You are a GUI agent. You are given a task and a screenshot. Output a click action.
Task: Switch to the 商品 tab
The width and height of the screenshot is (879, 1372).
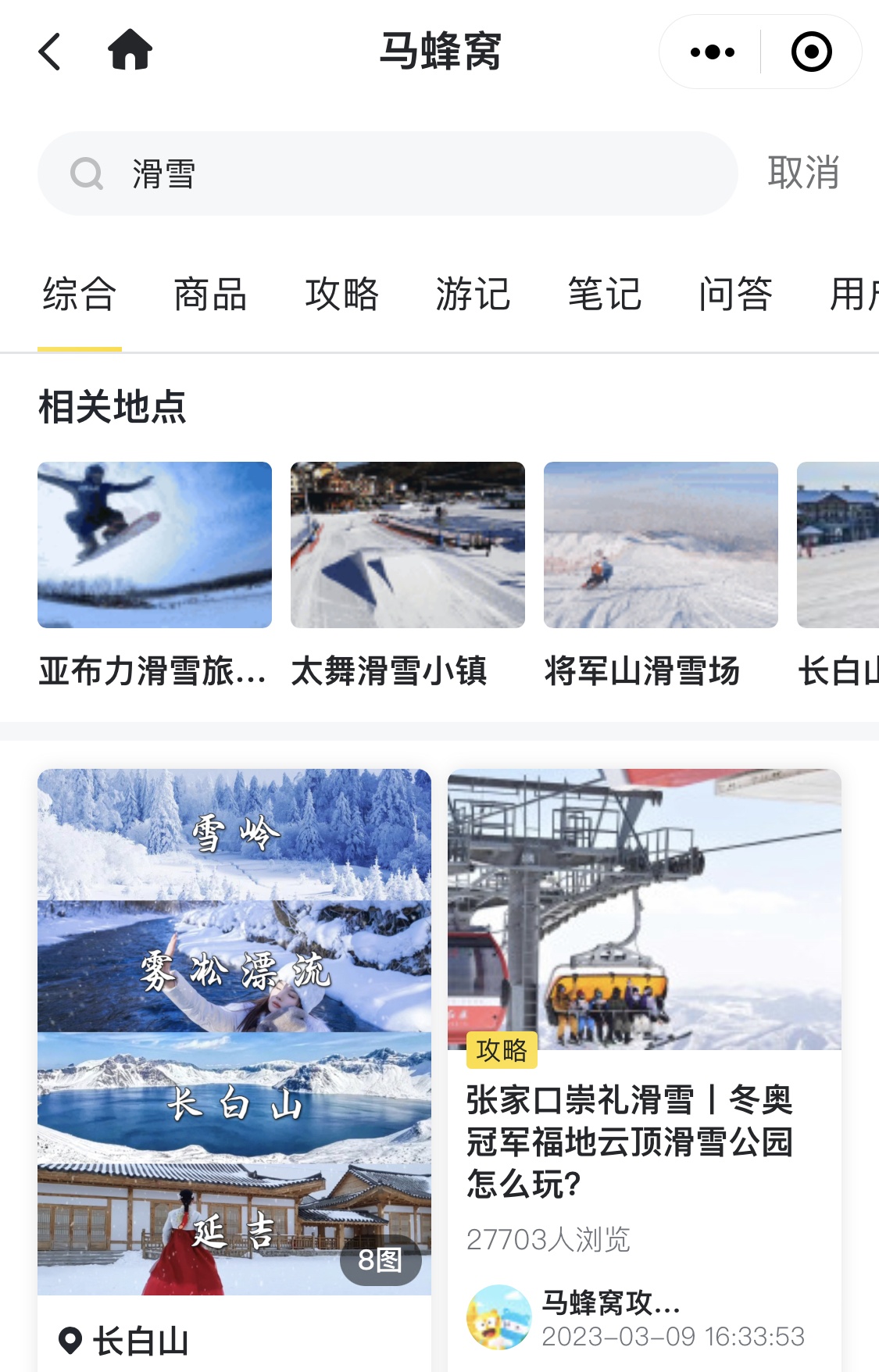point(210,295)
